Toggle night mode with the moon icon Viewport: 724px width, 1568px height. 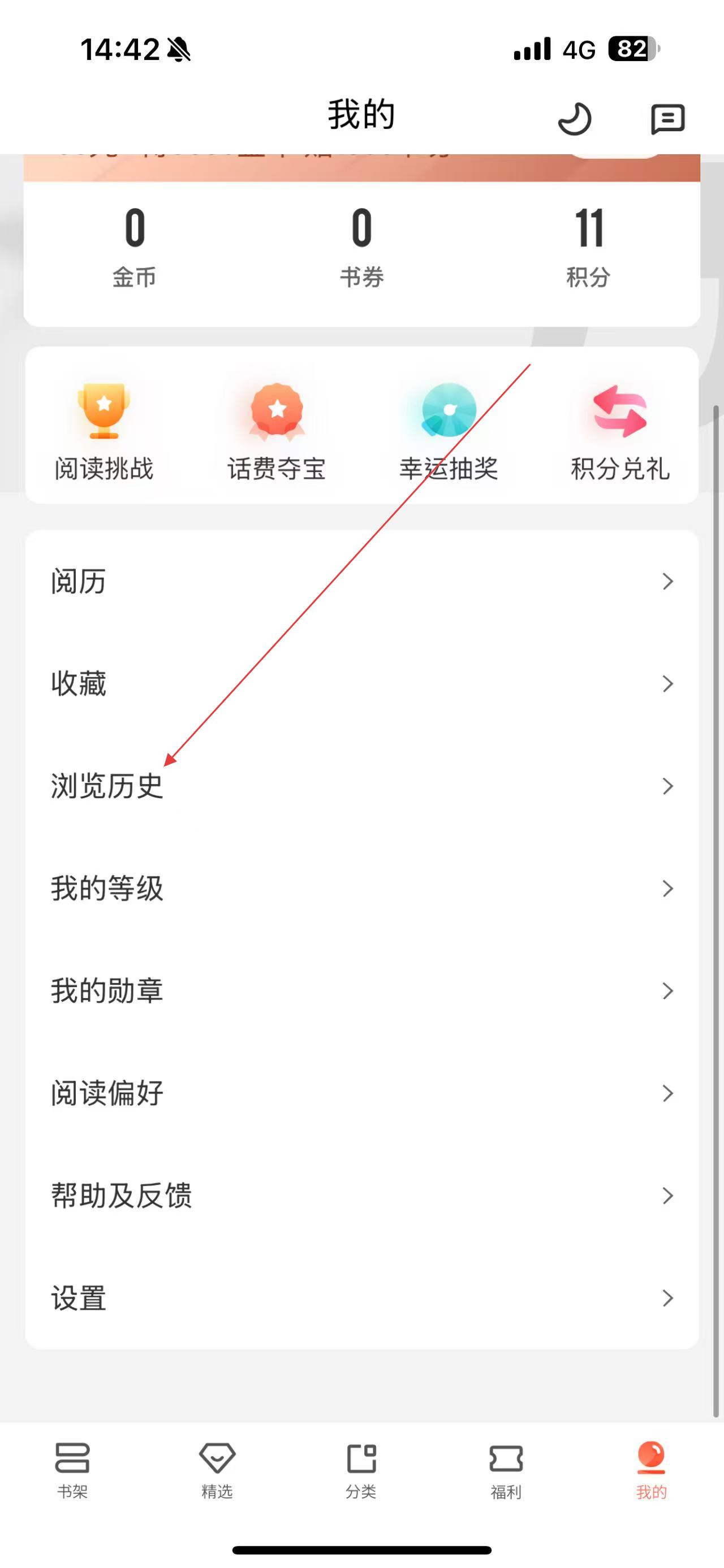(574, 118)
